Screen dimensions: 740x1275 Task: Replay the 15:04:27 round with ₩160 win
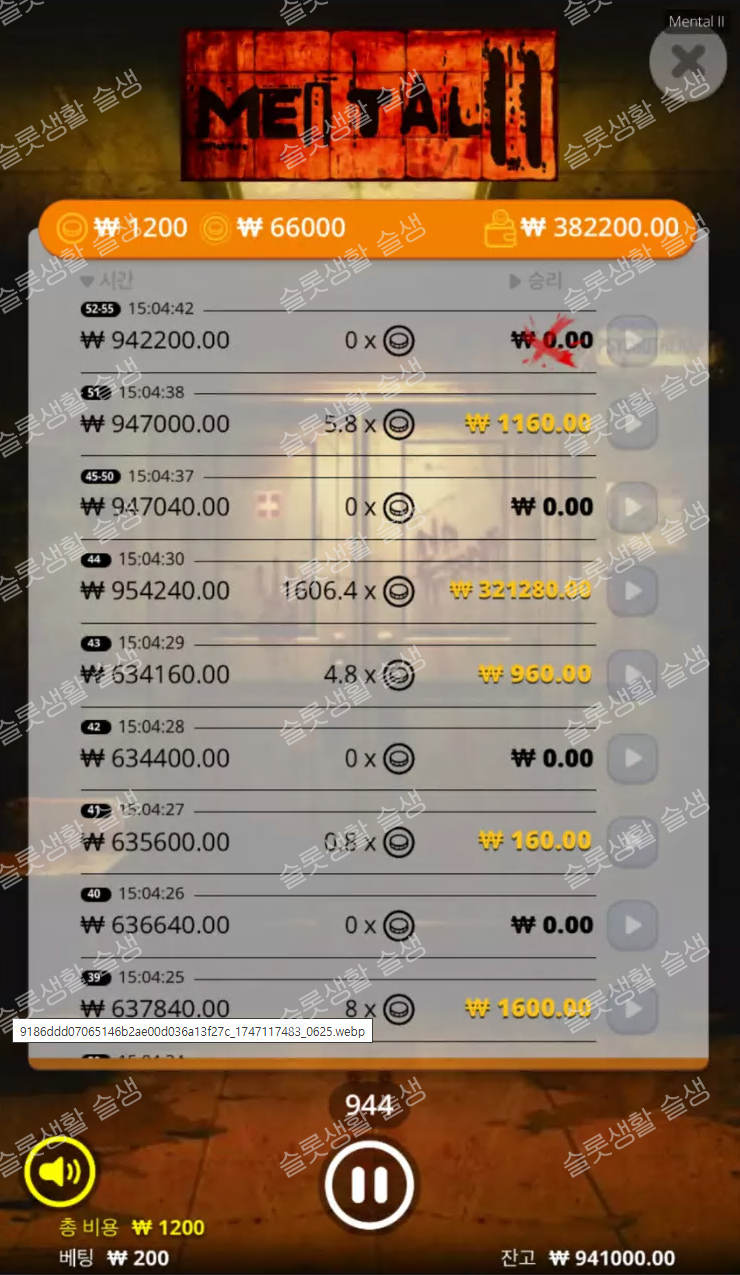(632, 842)
